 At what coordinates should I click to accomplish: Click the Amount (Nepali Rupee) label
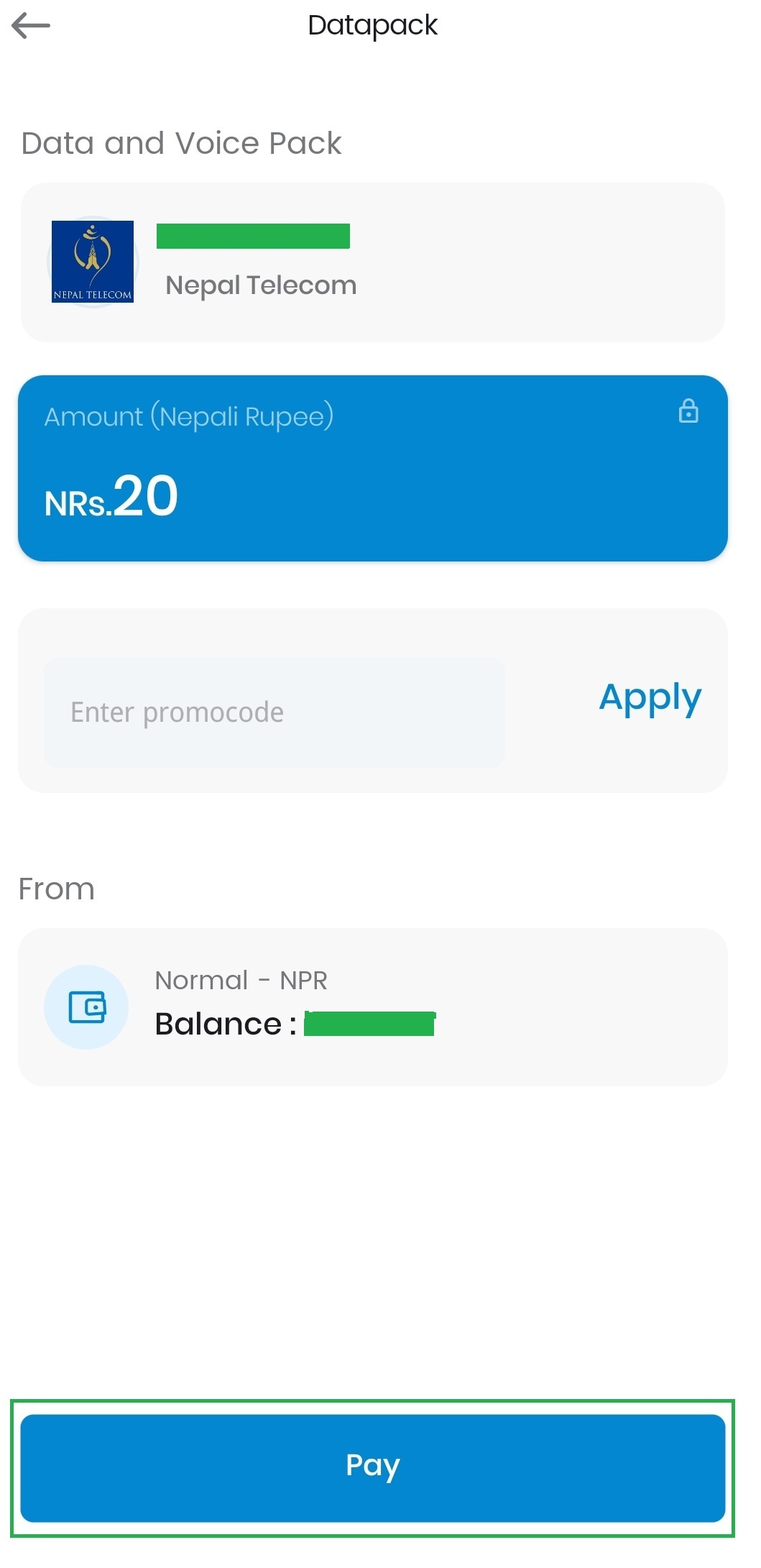click(x=190, y=416)
